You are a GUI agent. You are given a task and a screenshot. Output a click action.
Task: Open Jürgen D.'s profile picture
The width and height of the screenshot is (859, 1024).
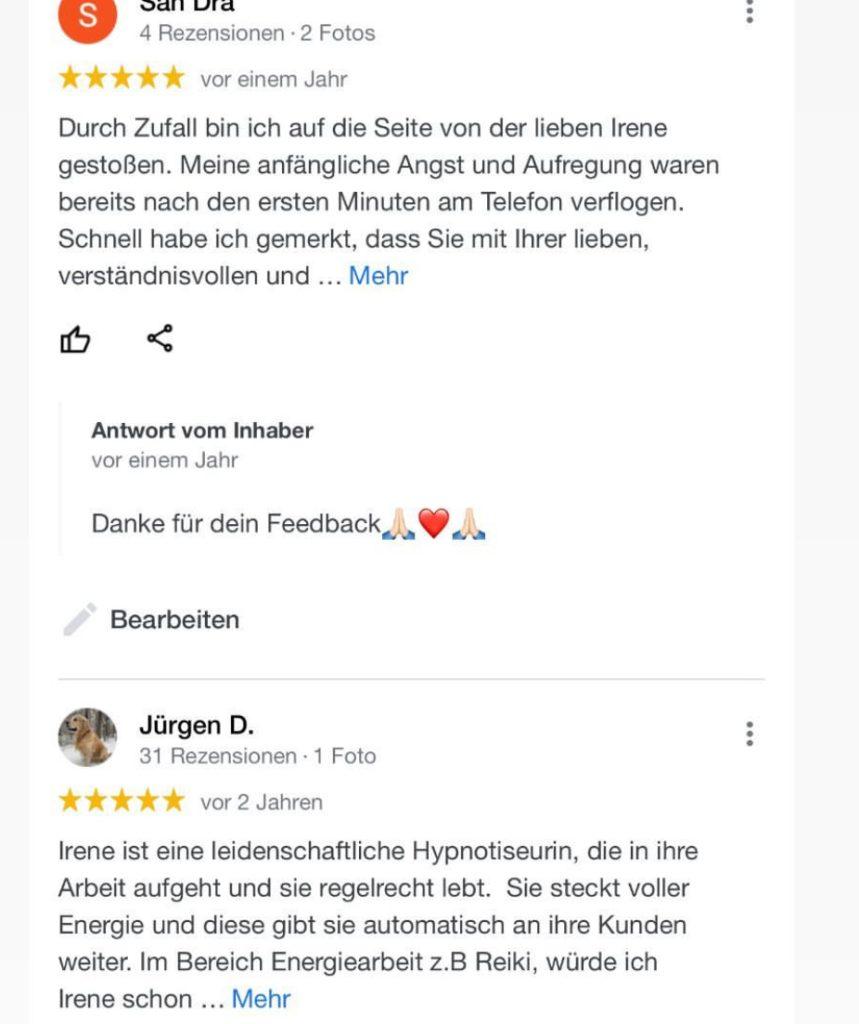click(x=87, y=738)
